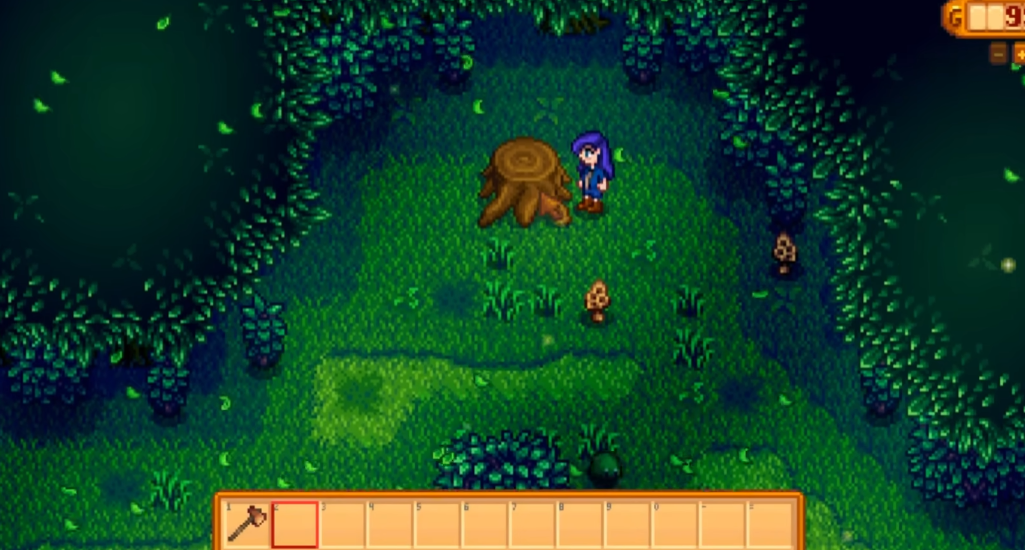Screen dimensions: 1025x550
Task: Pick empty toolbar slot 9
Action: point(627,524)
